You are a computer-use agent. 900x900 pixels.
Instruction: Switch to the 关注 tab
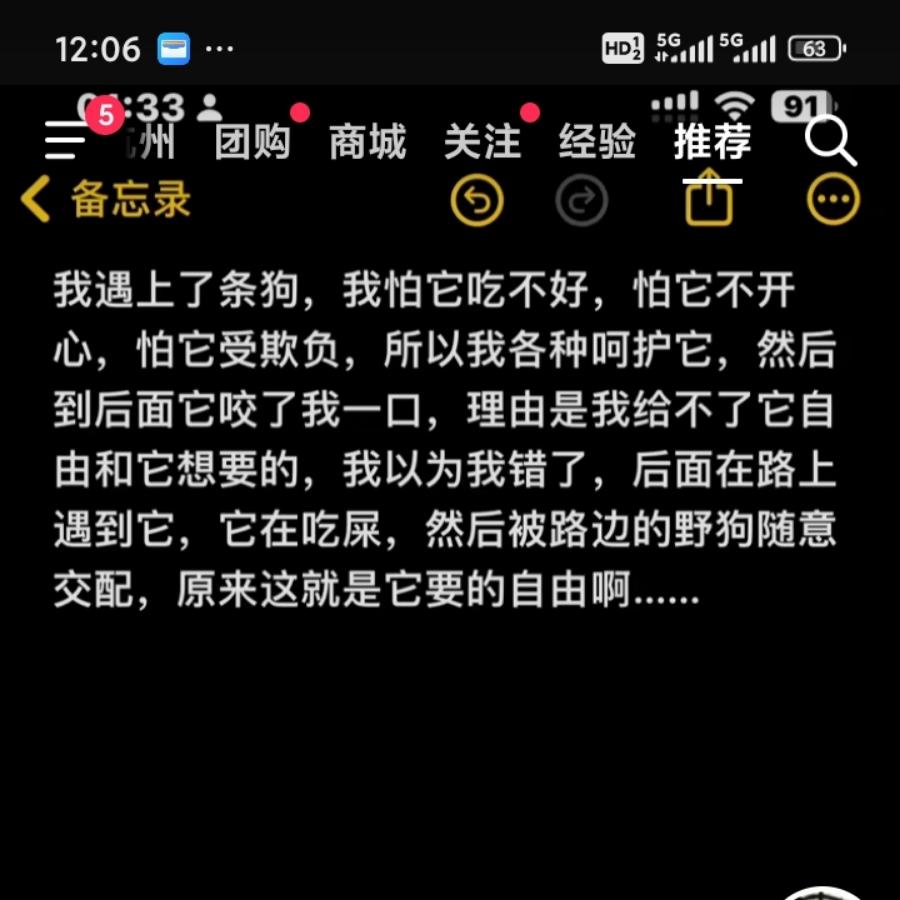click(482, 143)
